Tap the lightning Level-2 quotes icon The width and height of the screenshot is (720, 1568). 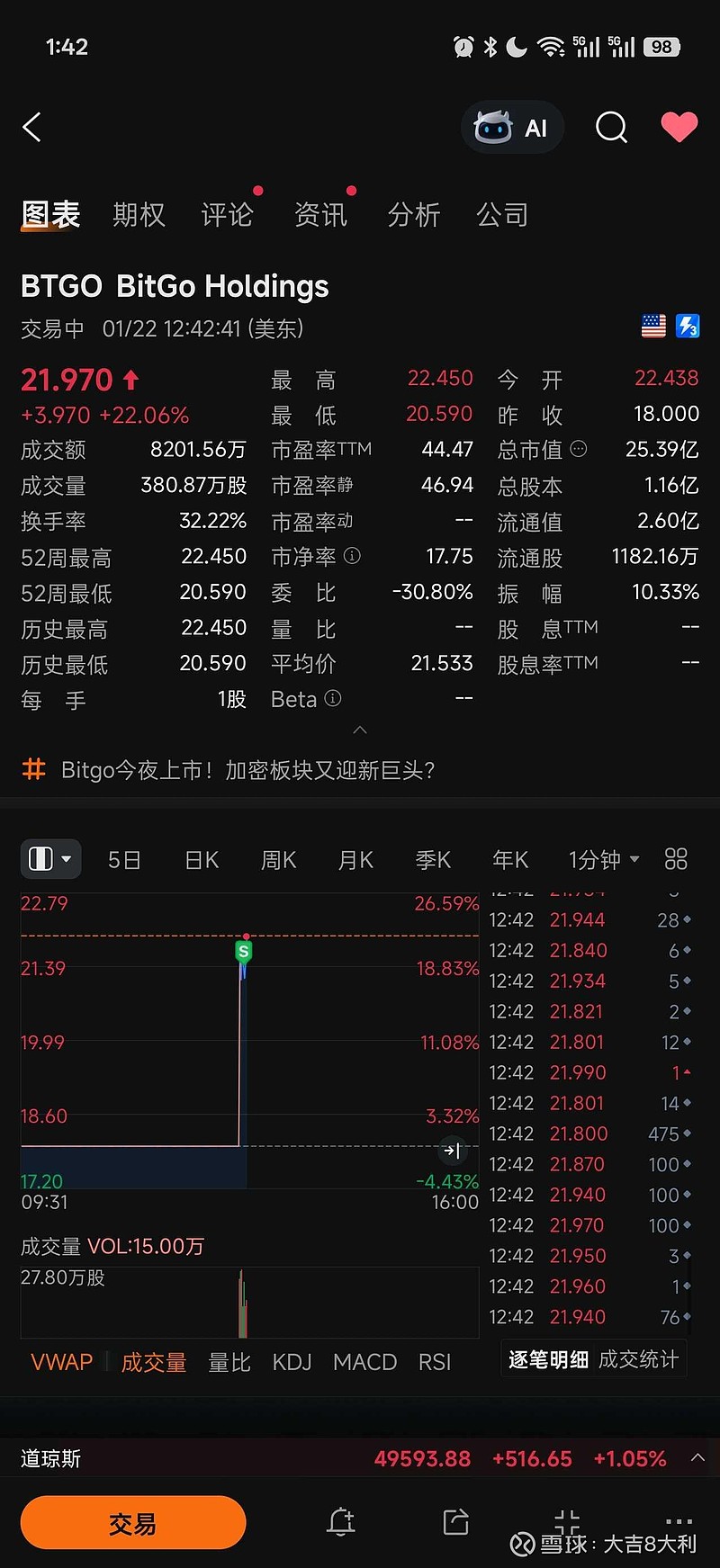pyautogui.click(x=688, y=326)
